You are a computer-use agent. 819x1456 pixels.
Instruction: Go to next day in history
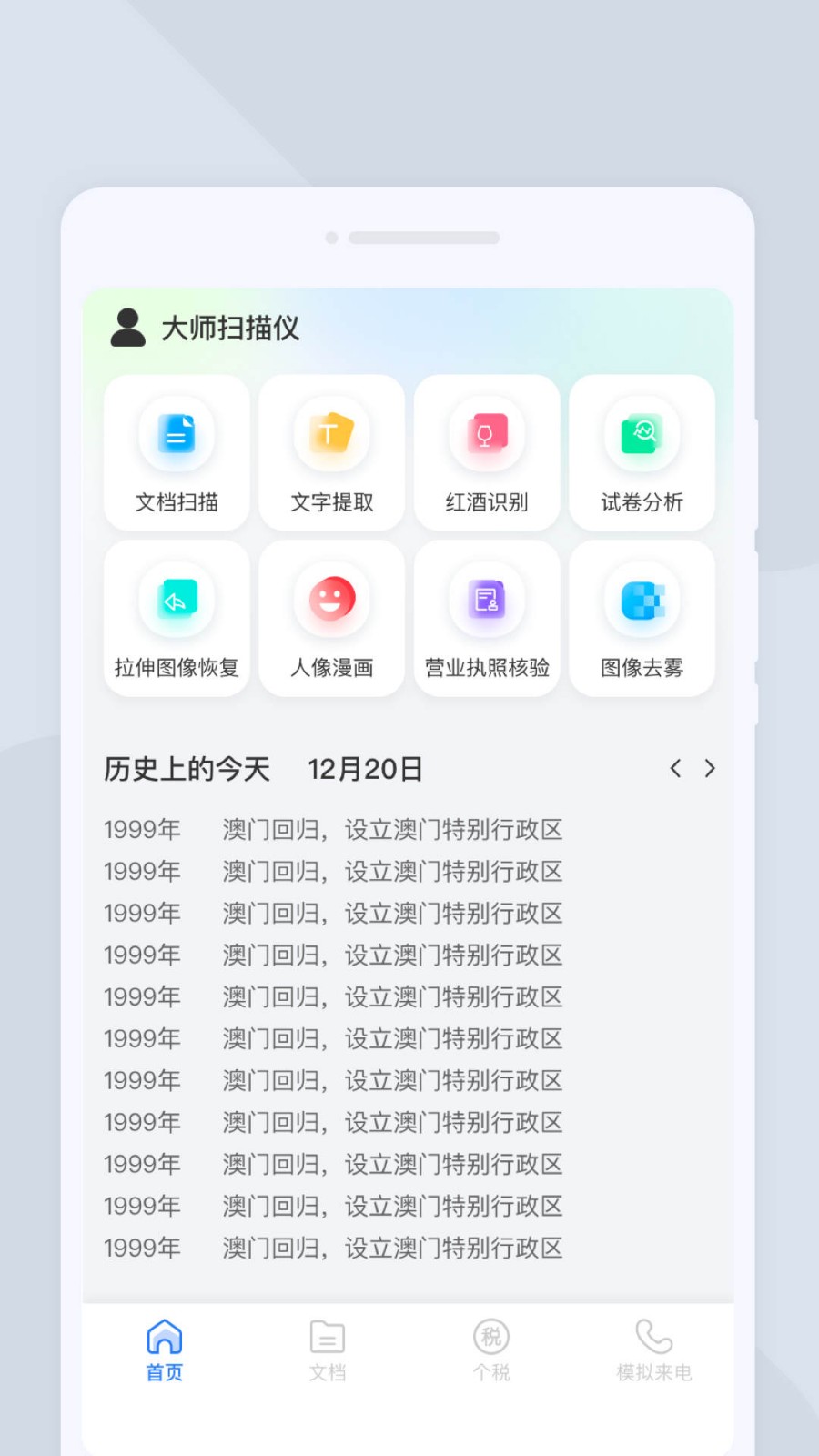pos(711,769)
